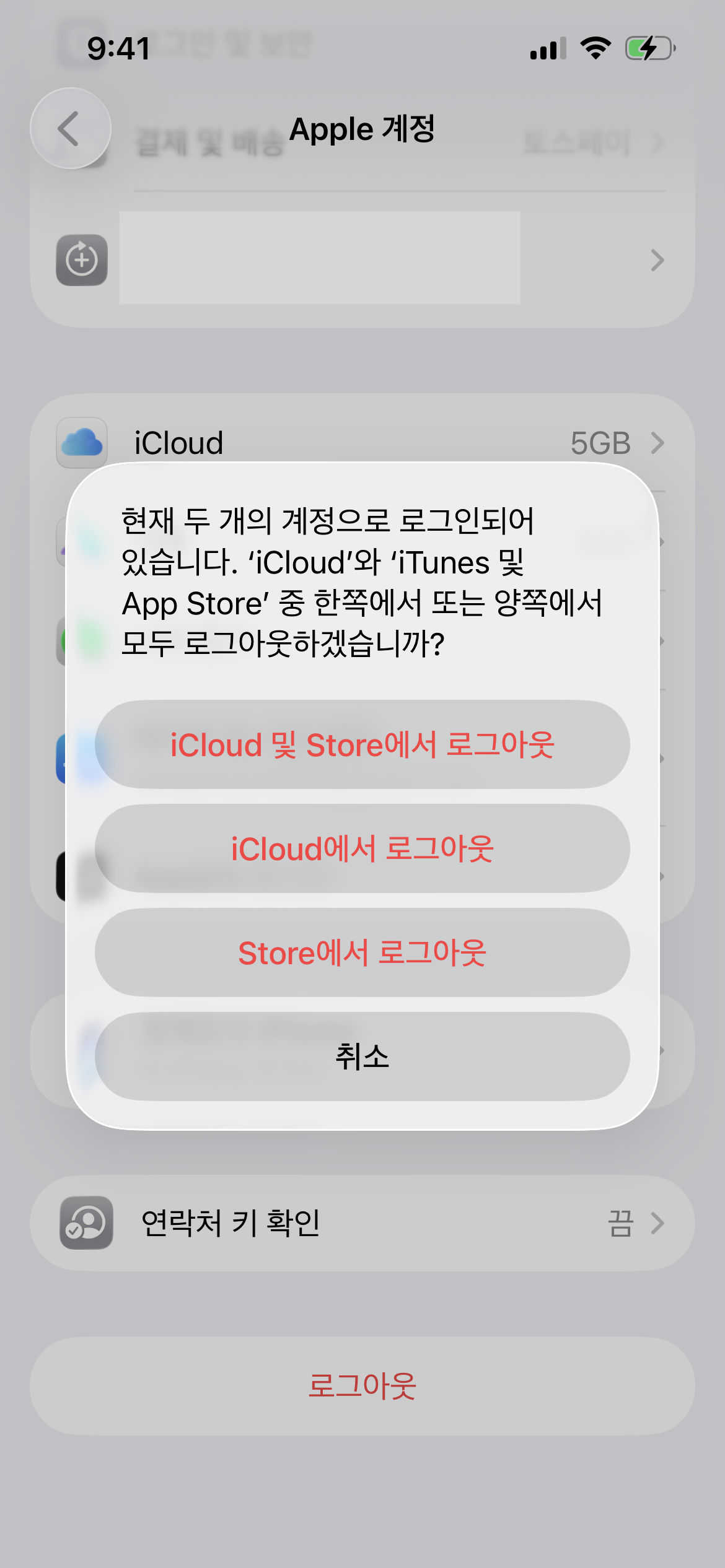
Task: Choose 'iCloud 및 Store에서 로그아웃'
Action: pos(362,744)
